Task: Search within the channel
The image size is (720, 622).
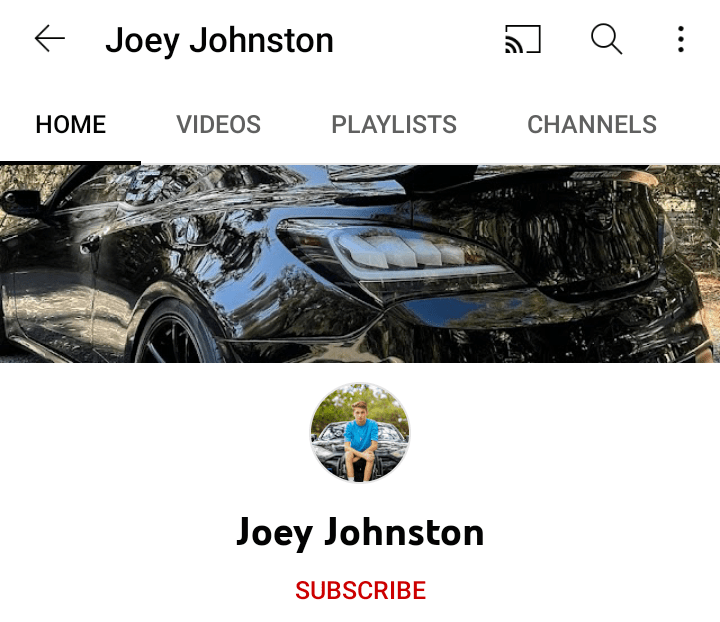Action: (x=606, y=39)
